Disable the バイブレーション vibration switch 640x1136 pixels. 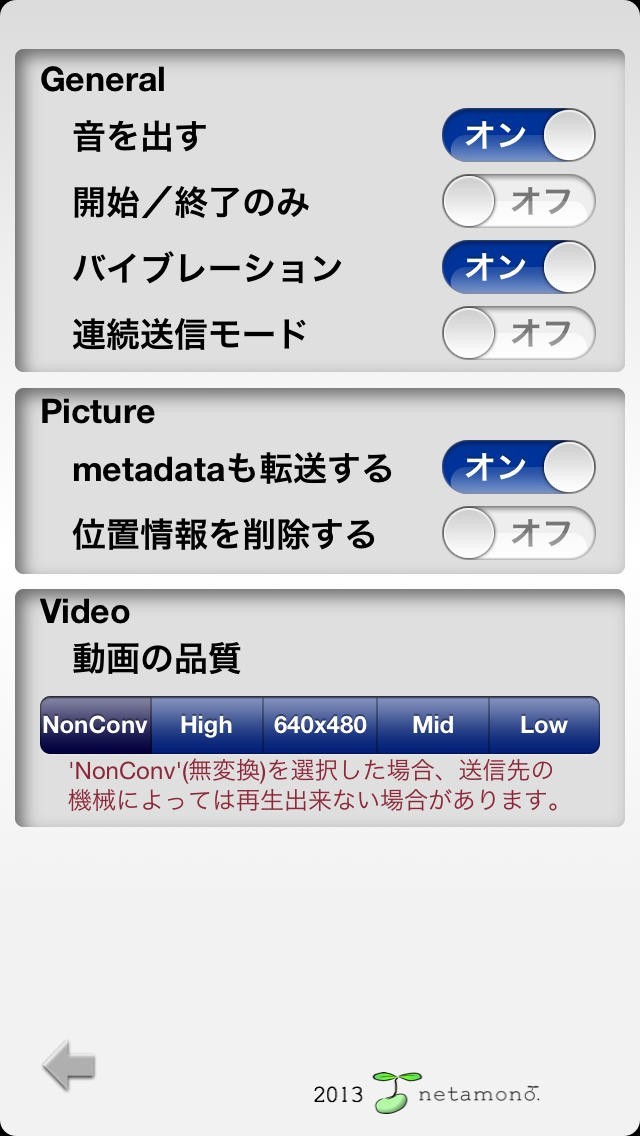pos(518,268)
